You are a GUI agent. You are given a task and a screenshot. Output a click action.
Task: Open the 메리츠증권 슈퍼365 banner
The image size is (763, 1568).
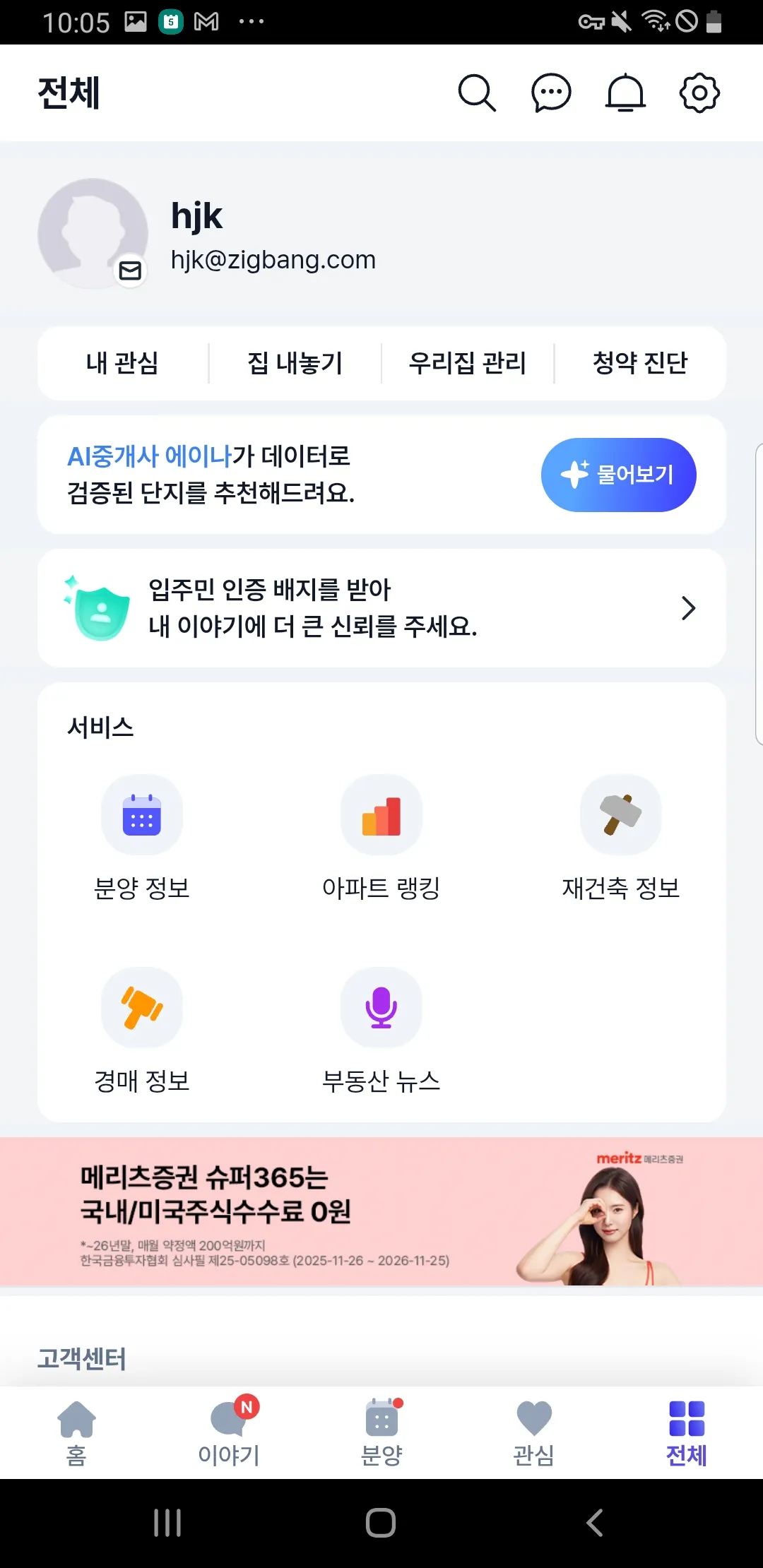(x=381, y=1211)
